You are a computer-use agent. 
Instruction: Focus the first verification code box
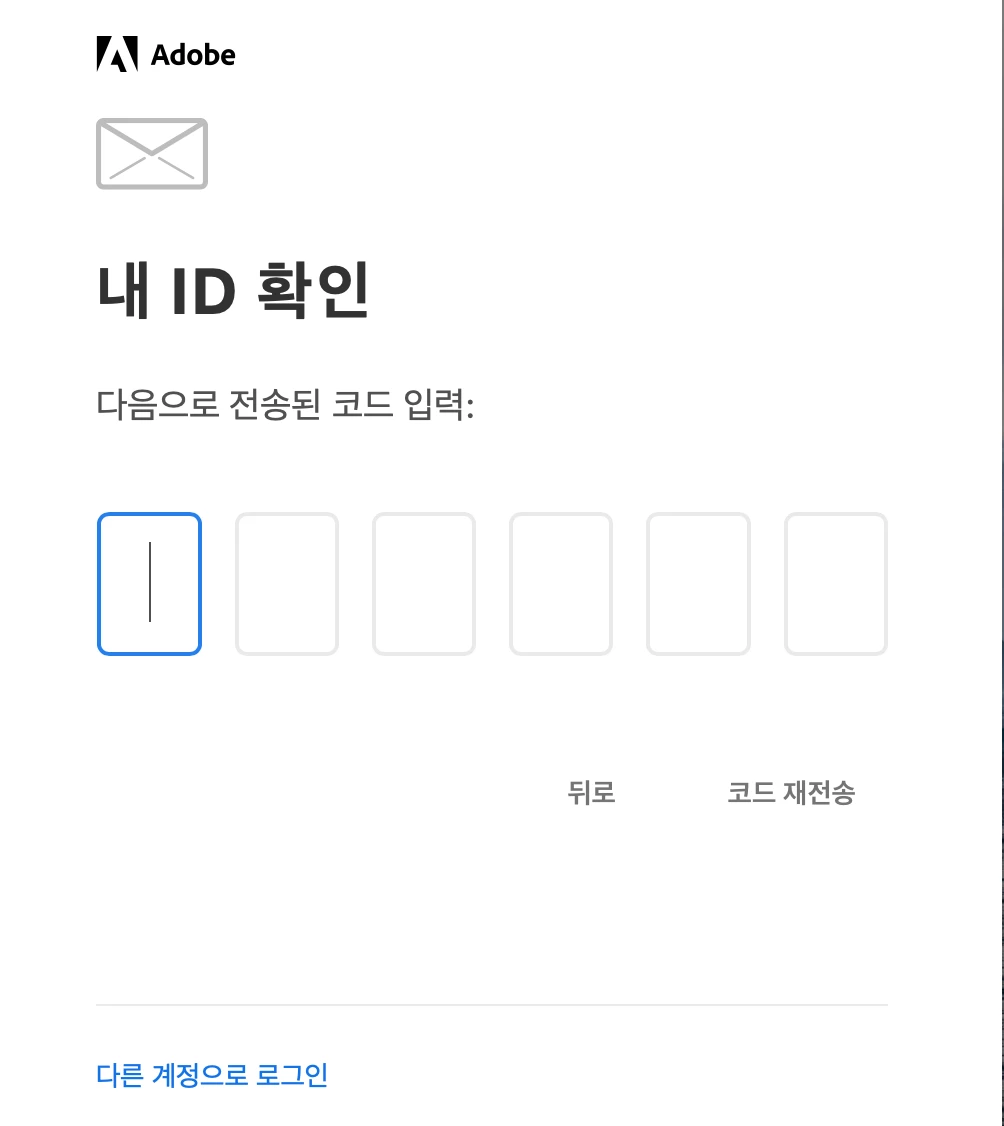tap(149, 584)
